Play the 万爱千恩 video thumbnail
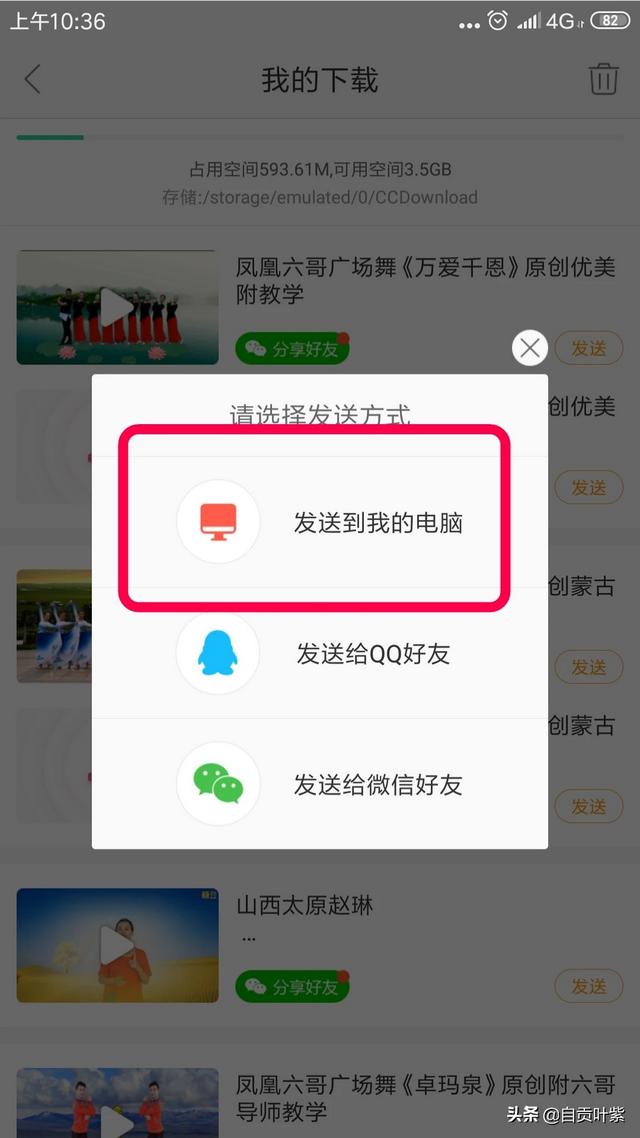The image size is (640, 1138). coord(117,307)
